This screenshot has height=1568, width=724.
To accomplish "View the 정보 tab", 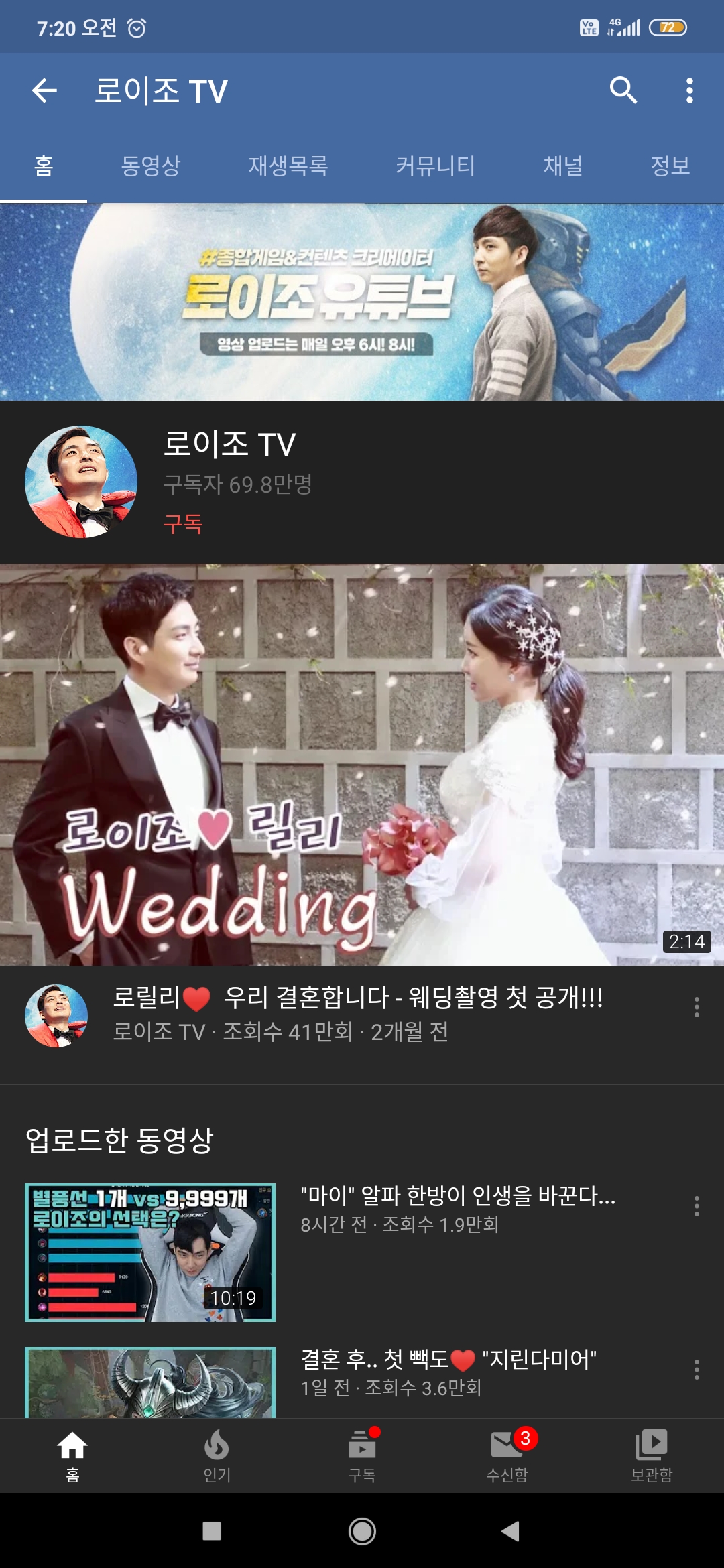I will tap(670, 166).
